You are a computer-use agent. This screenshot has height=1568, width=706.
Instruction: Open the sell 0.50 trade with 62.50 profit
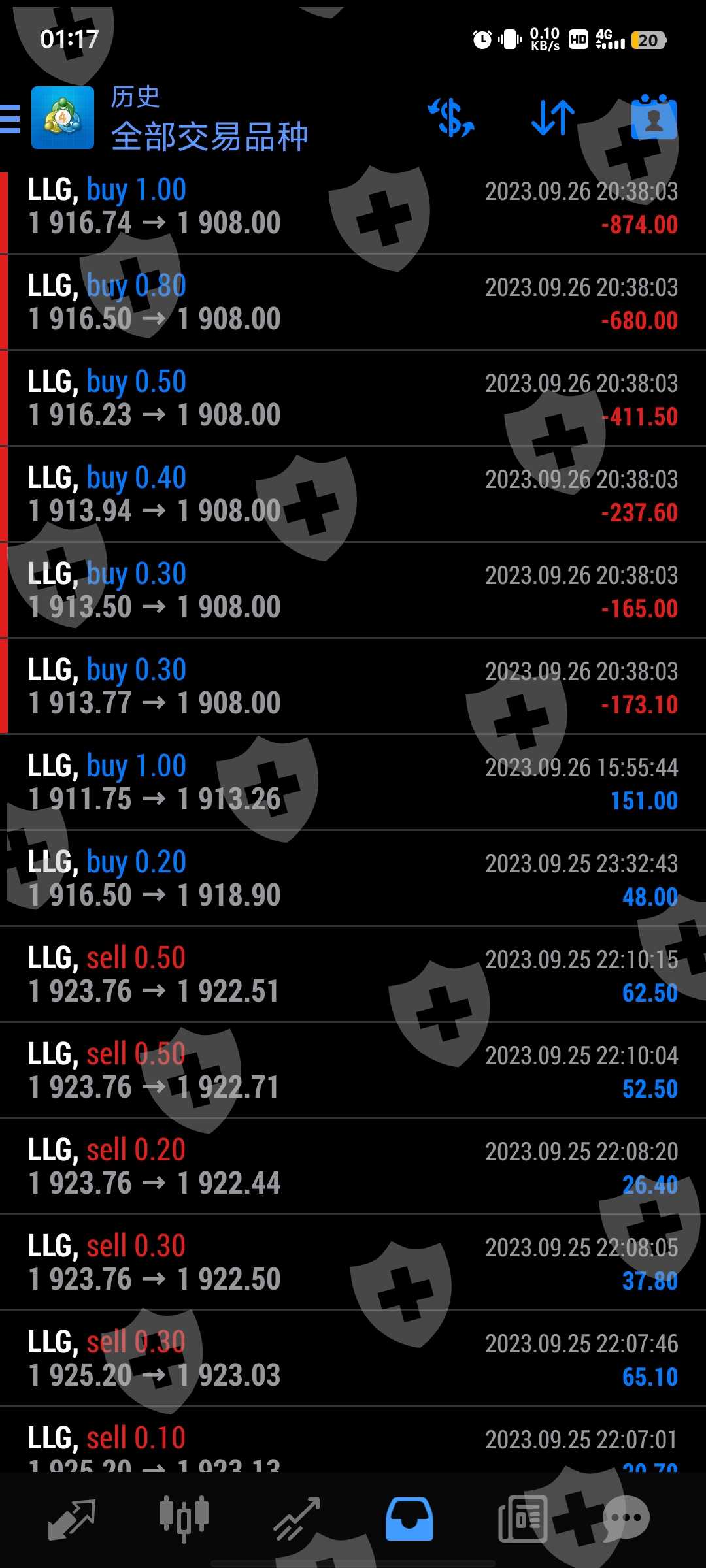pyautogui.click(x=353, y=975)
